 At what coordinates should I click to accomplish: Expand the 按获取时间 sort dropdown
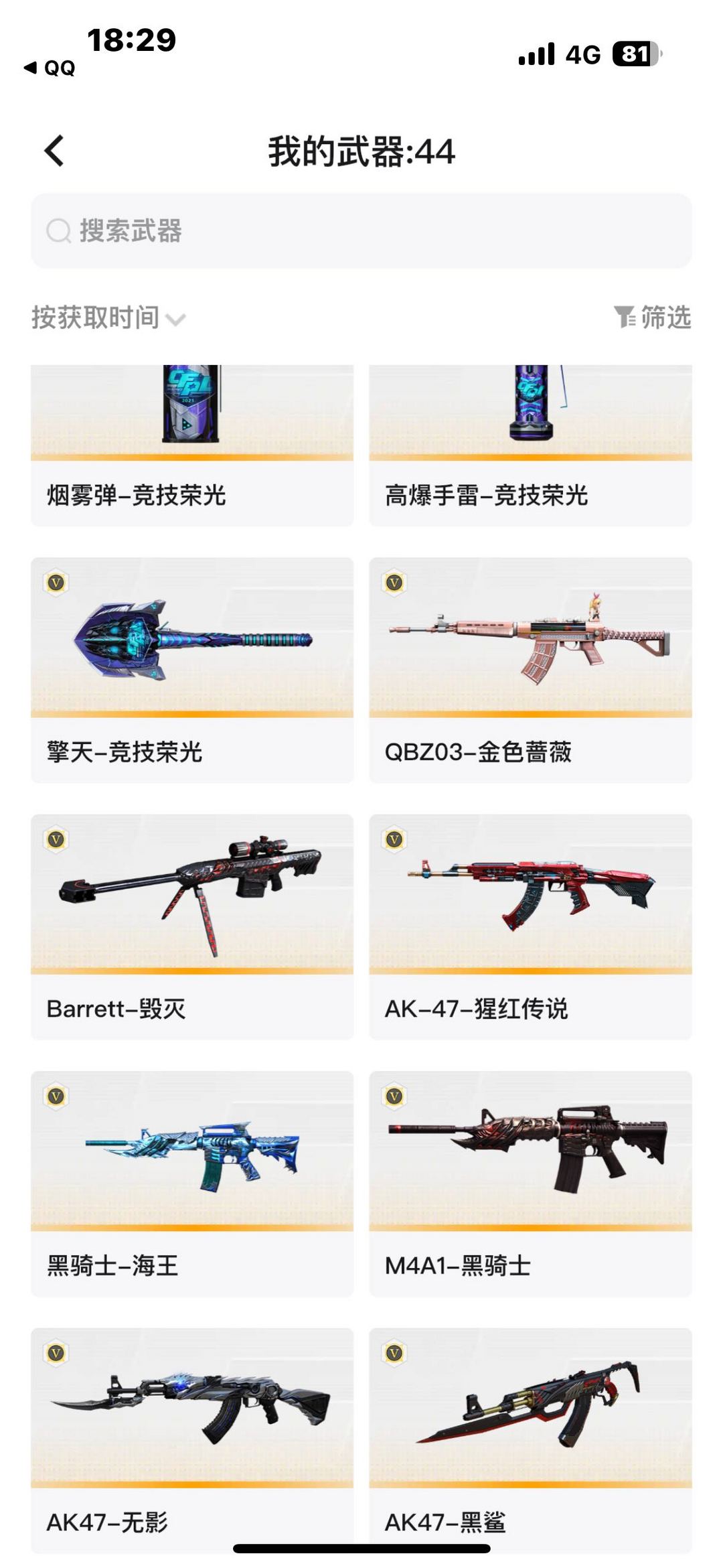pos(108,317)
